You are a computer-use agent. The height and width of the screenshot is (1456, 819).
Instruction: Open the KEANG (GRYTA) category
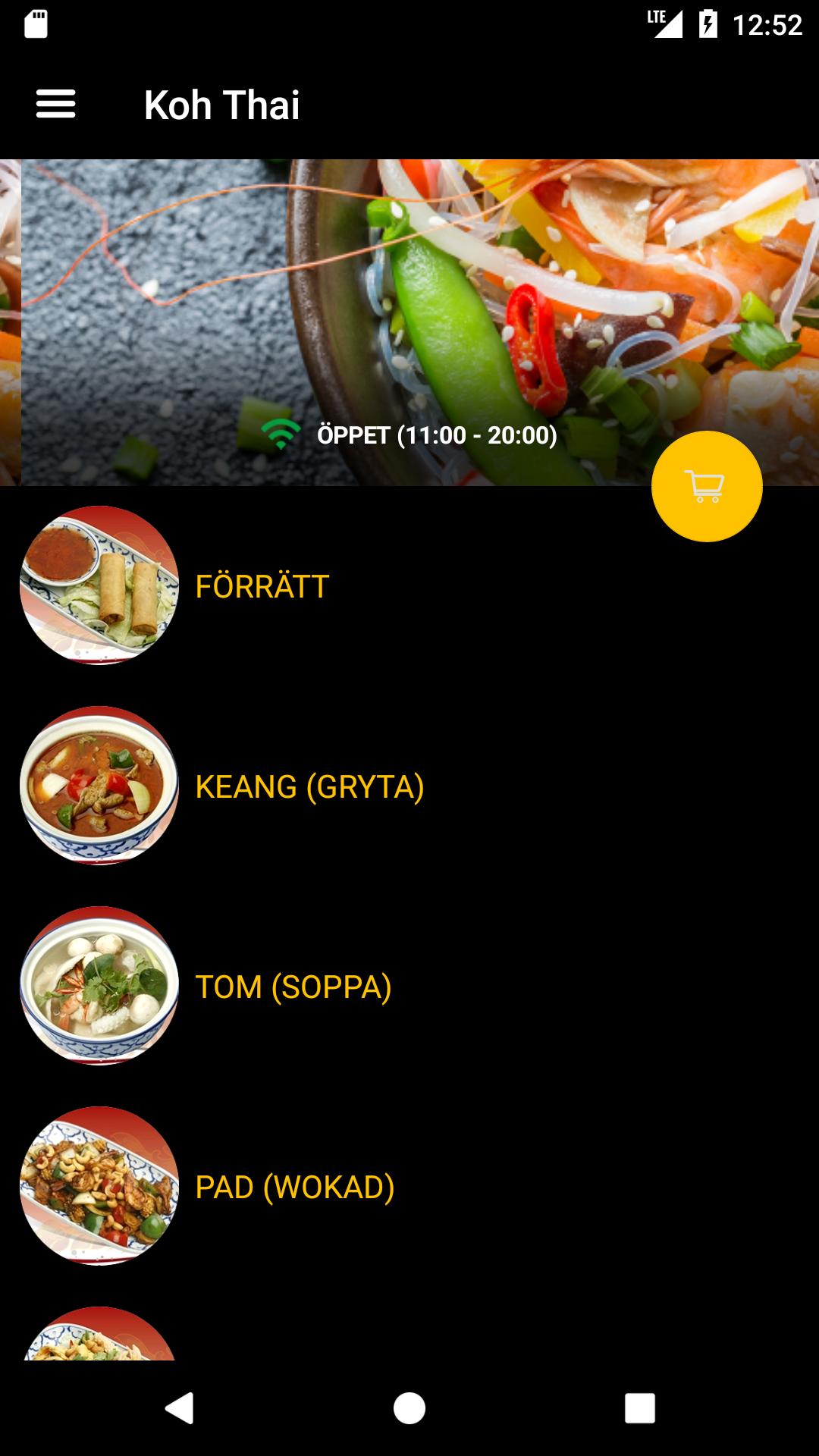coord(309,787)
